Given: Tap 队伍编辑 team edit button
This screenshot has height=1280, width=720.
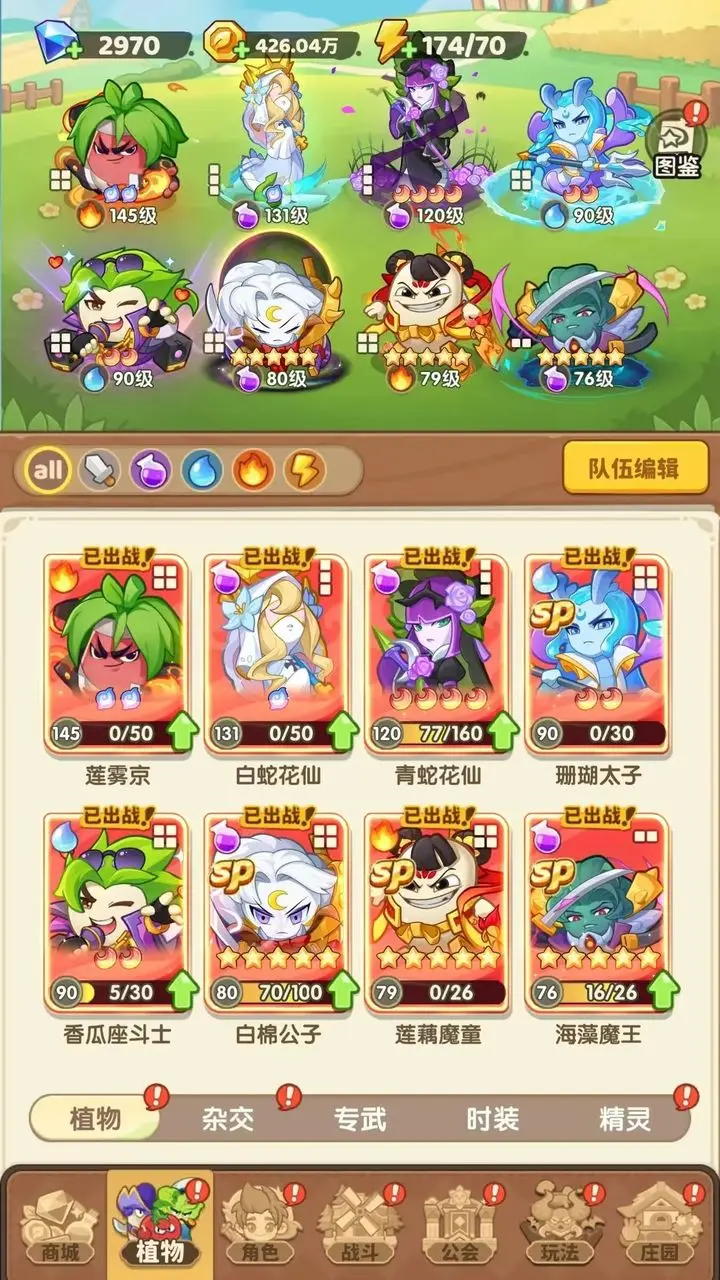Looking at the screenshot, I should 634,467.
